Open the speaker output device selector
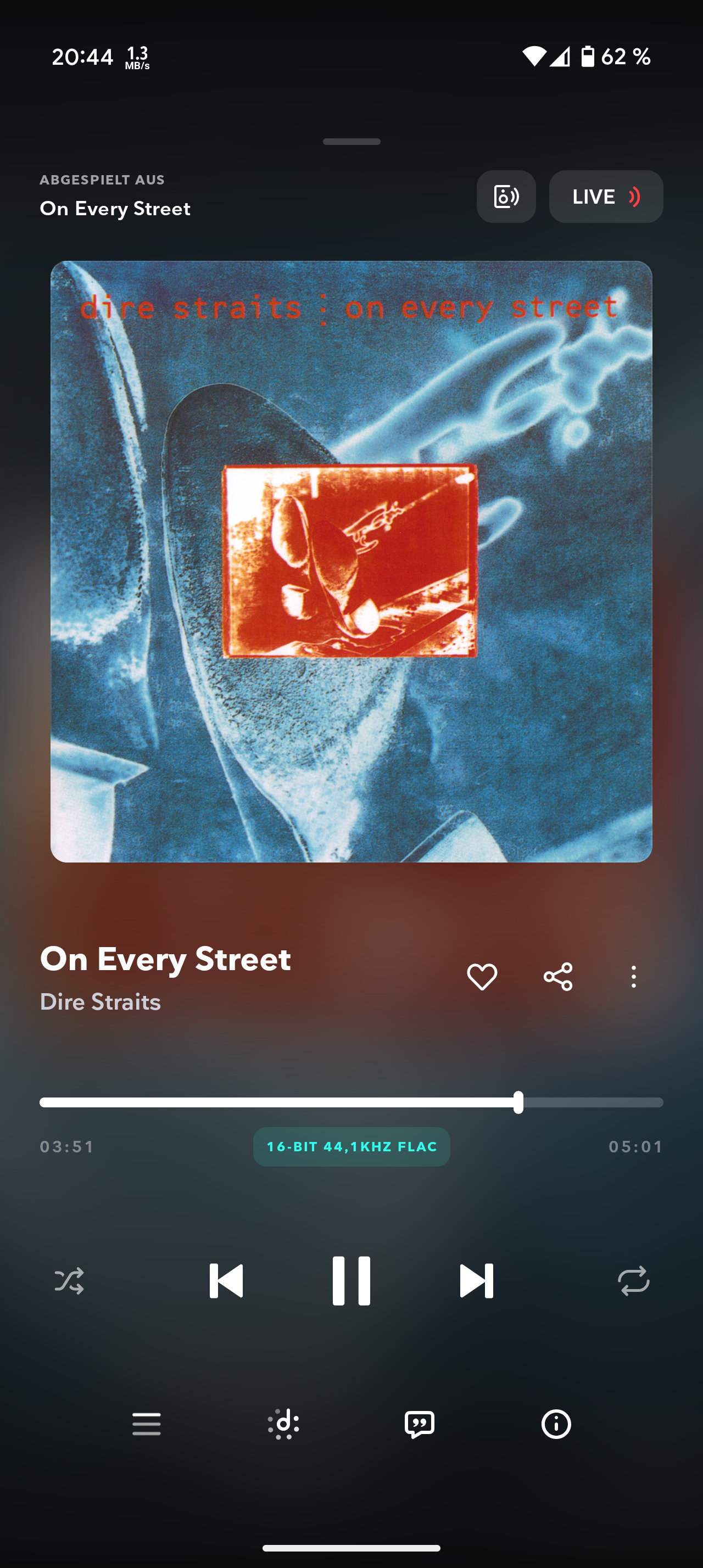Image resolution: width=703 pixels, height=1568 pixels. click(x=506, y=197)
